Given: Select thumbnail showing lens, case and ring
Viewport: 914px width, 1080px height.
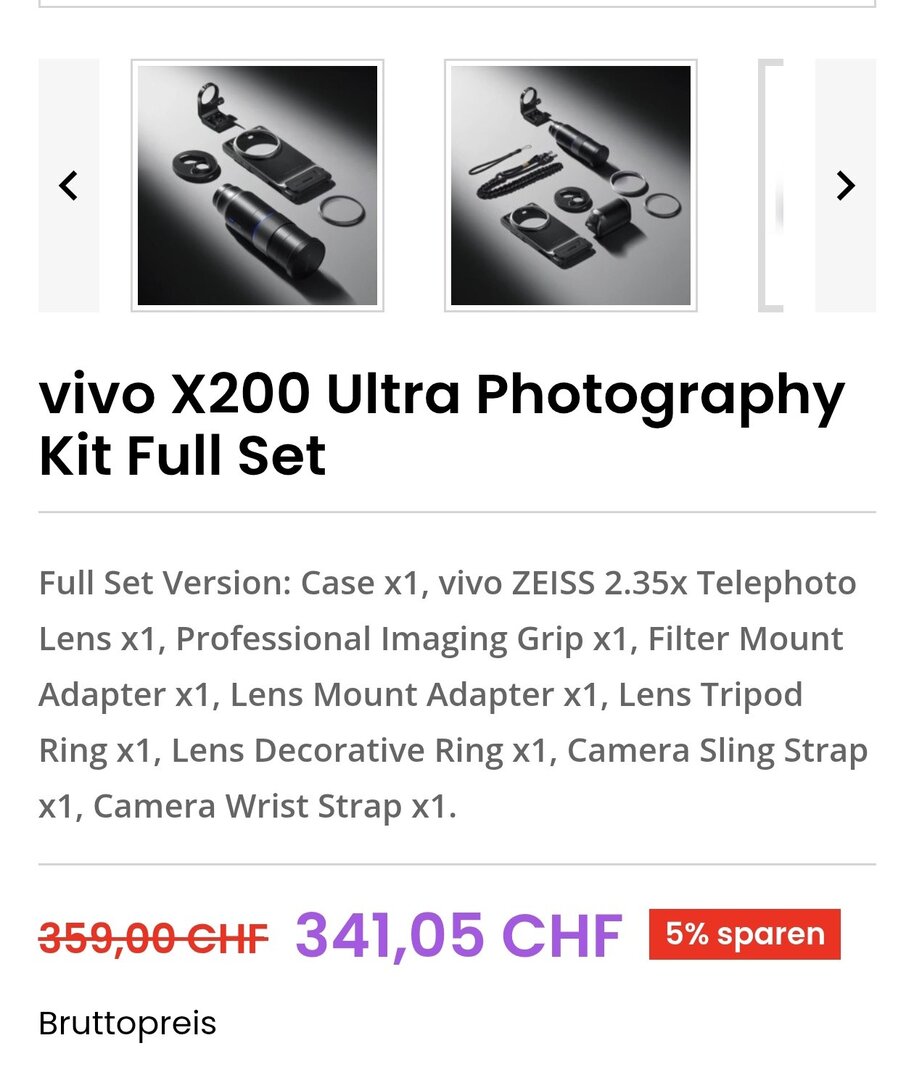Looking at the screenshot, I should 257,186.
